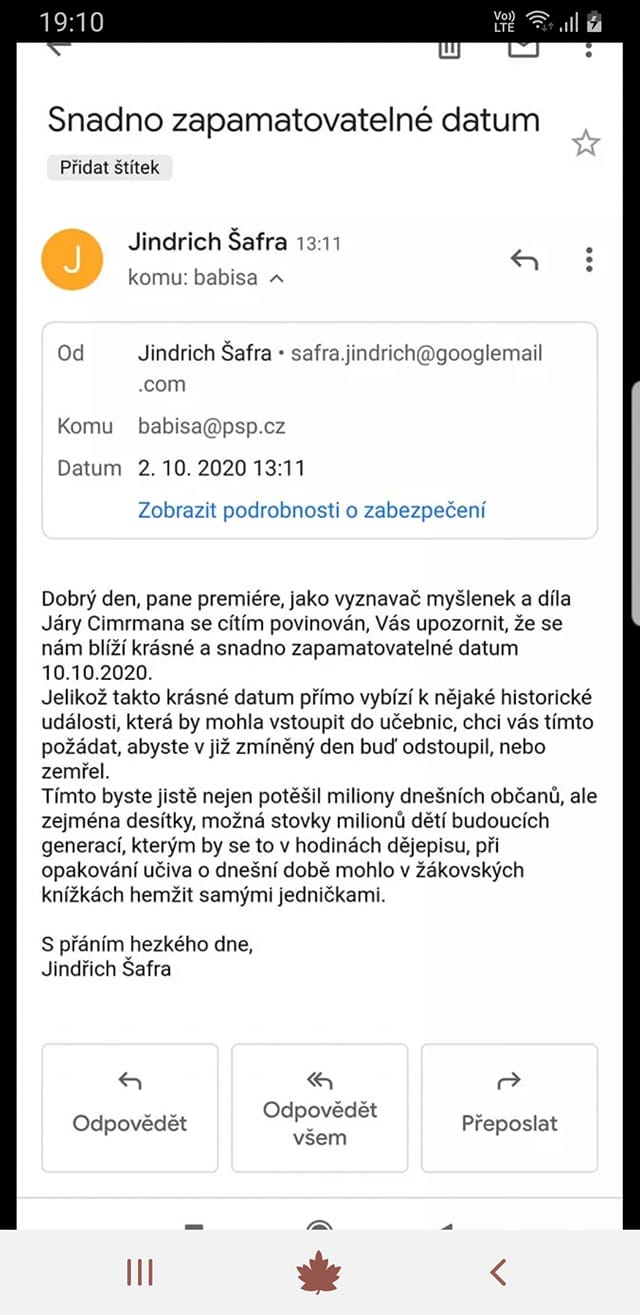Open the message overflow menu
The width and height of the screenshot is (640, 1315).
pos(589,260)
